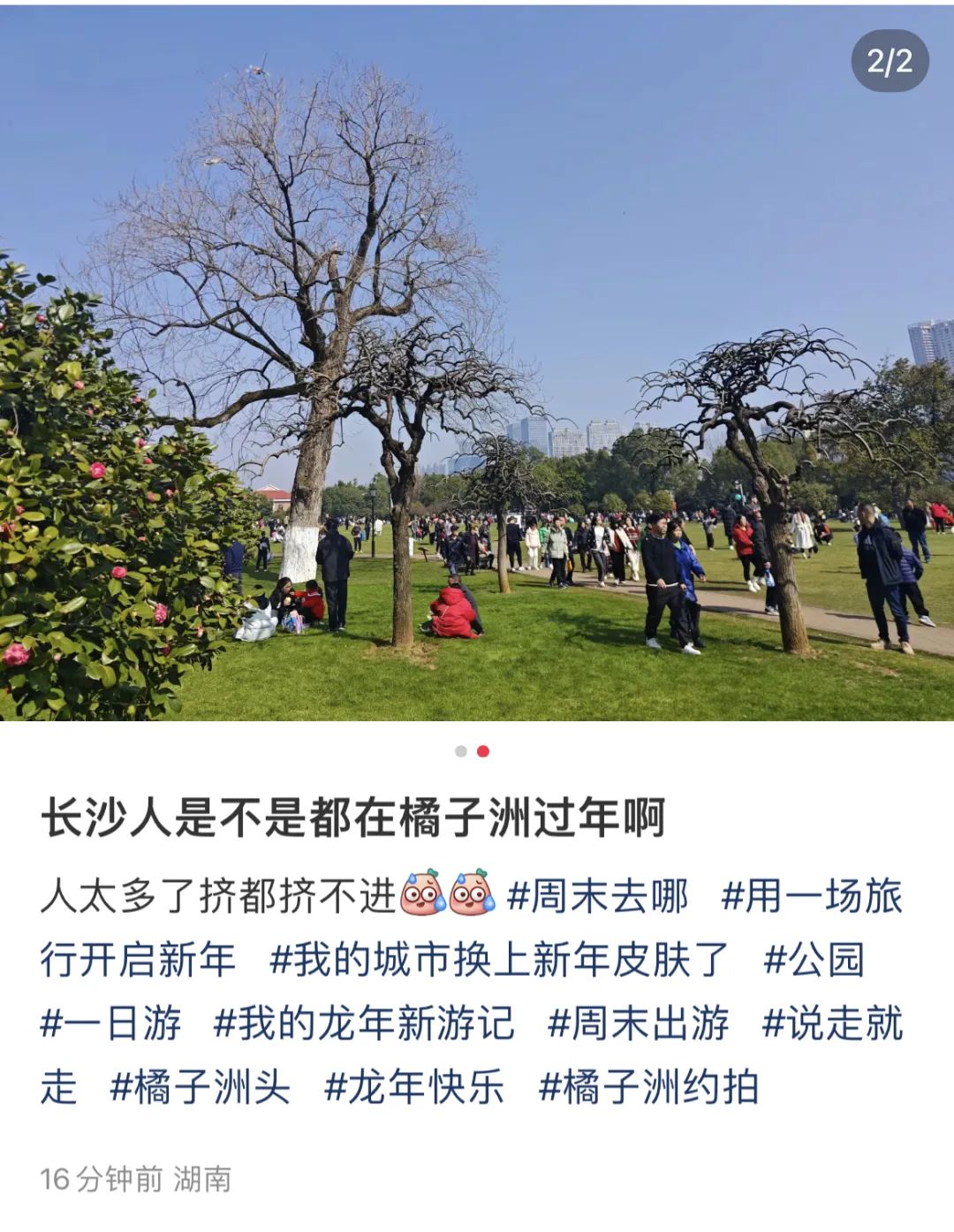The width and height of the screenshot is (954, 1232).
Task: Open hashtag #我的龙年新游记
Action: click(364, 1024)
